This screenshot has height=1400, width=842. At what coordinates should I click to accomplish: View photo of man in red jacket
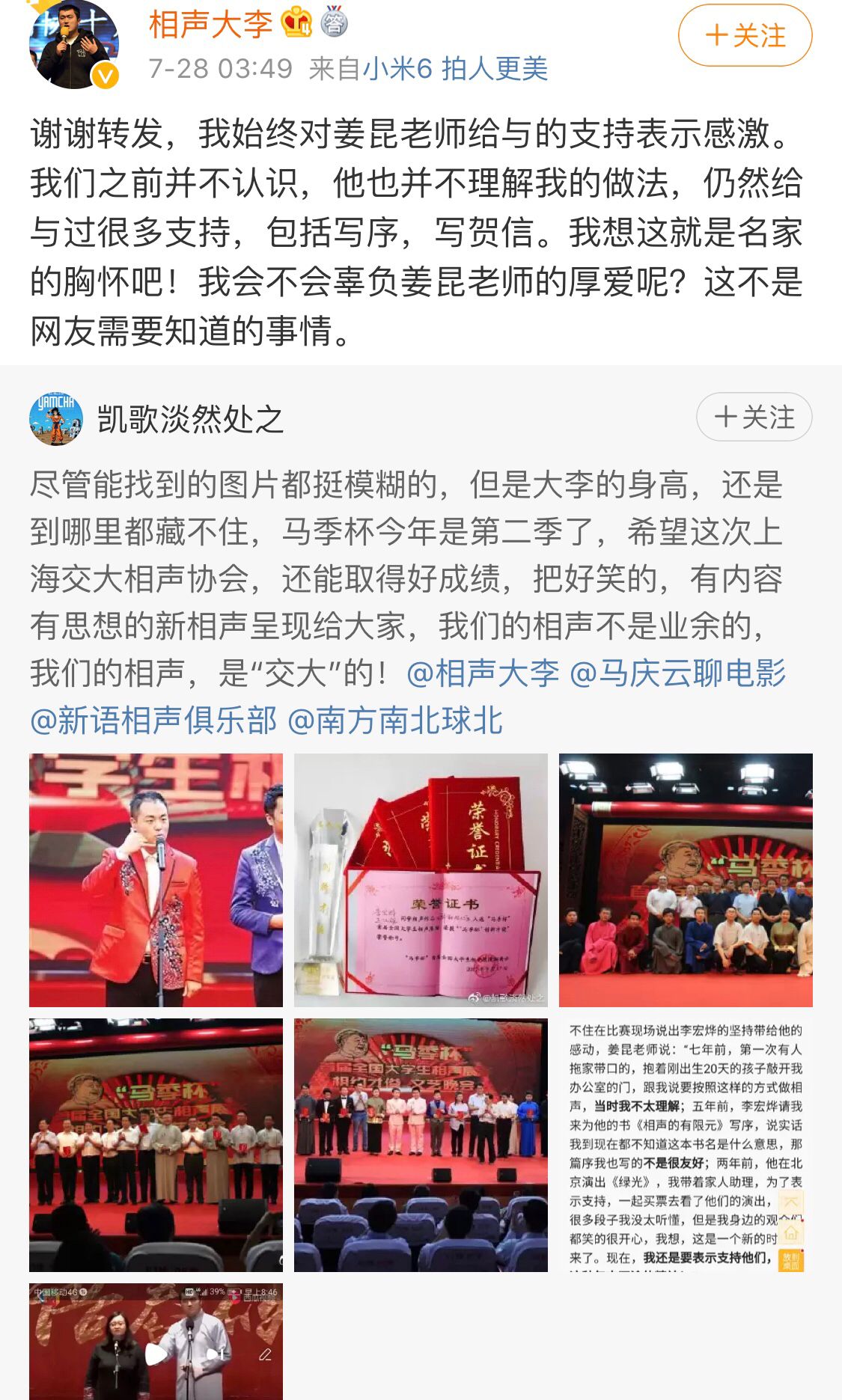pos(156,880)
